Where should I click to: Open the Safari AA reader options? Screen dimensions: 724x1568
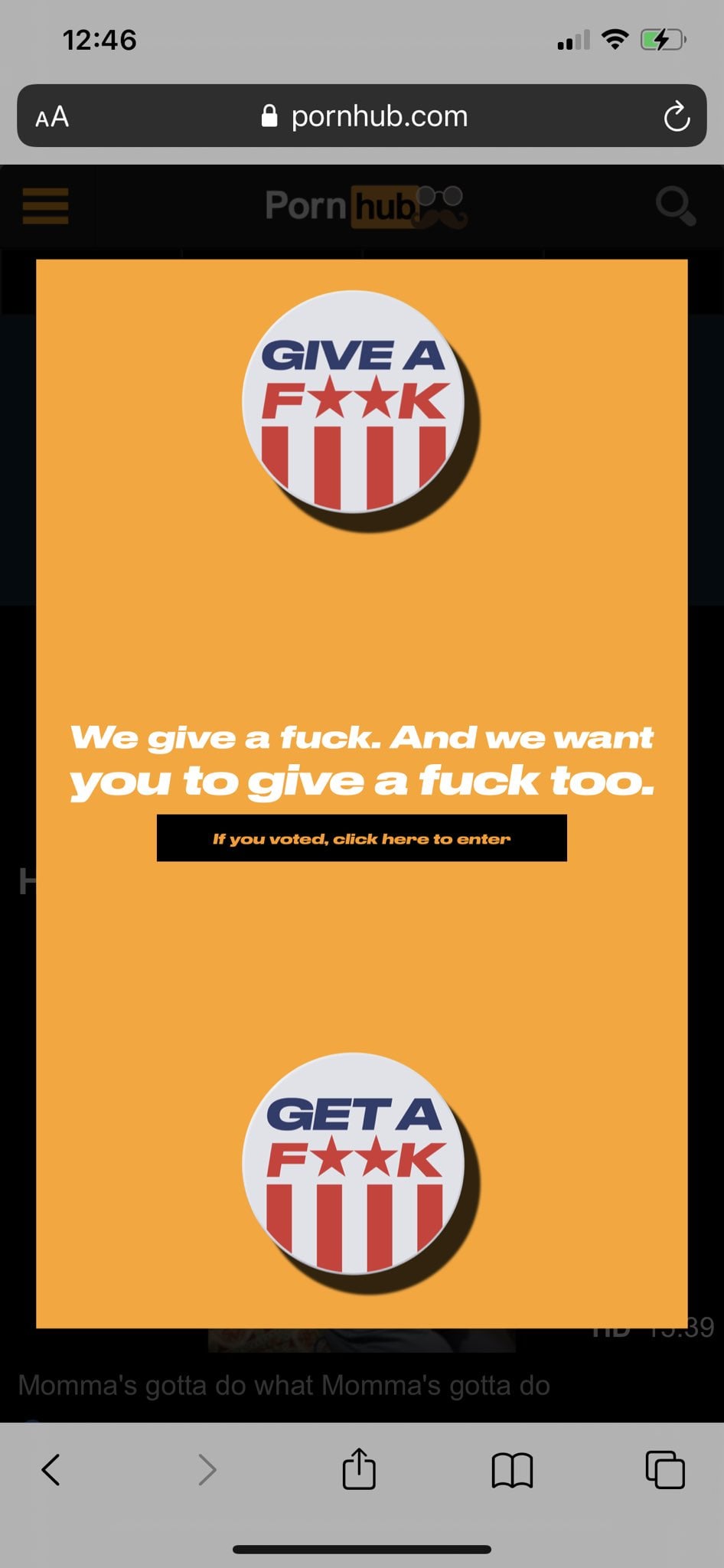pos(52,117)
